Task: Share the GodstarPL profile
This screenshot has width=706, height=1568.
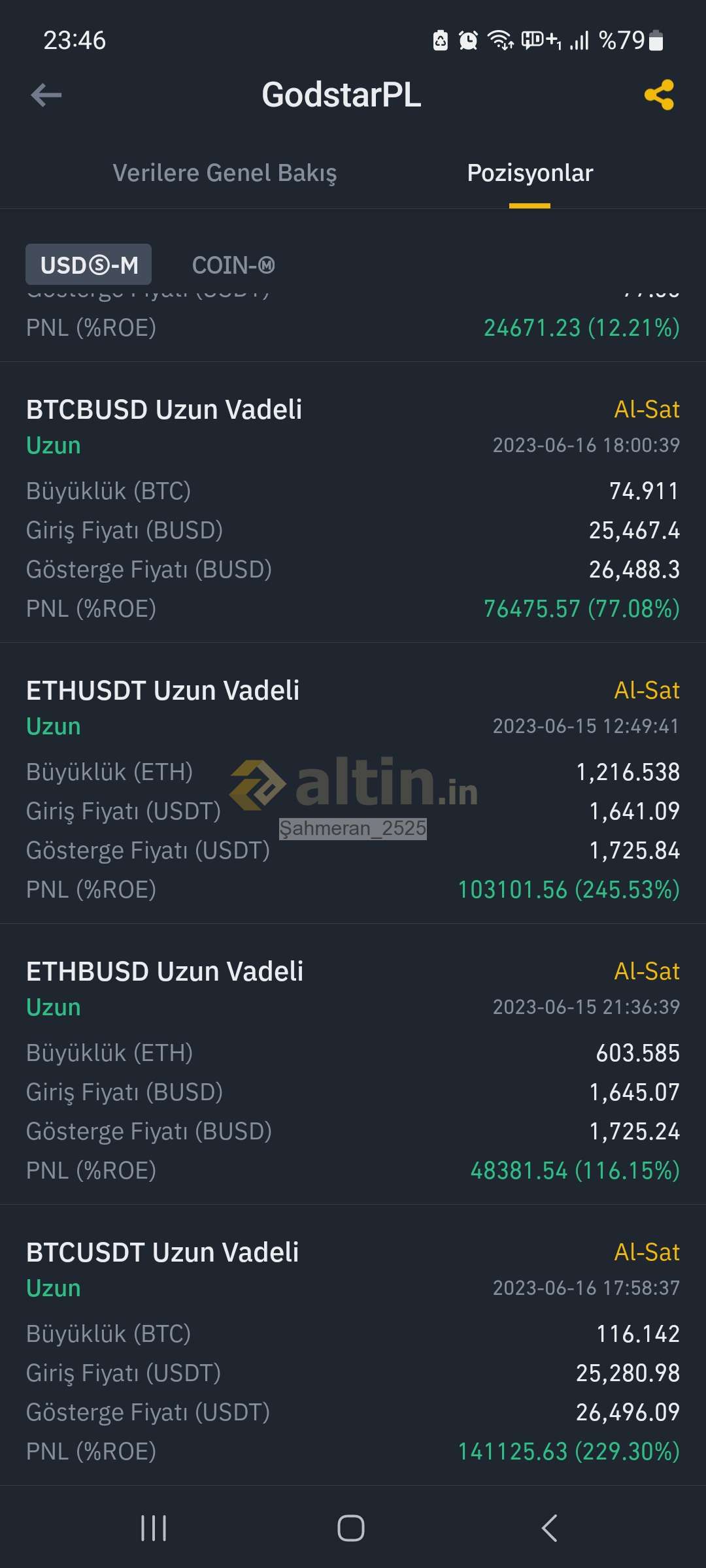Action: click(x=659, y=95)
